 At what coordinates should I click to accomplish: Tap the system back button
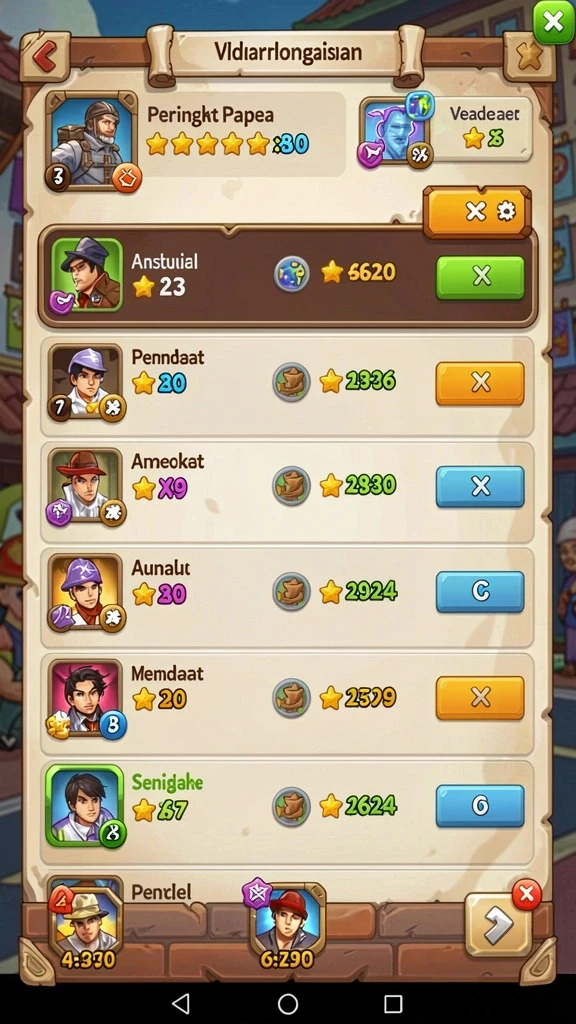[x=181, y=1003]
